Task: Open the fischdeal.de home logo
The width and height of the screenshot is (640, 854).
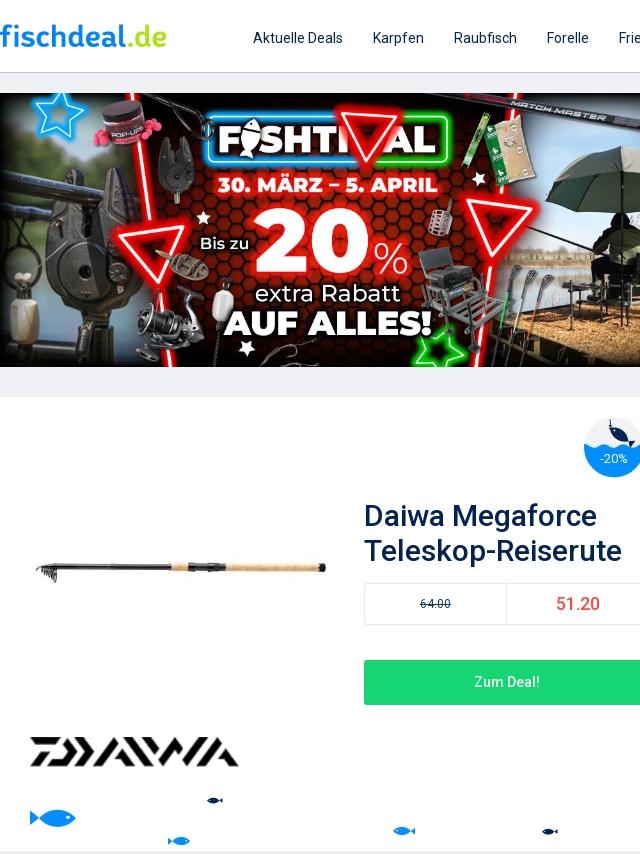Action: click(83, 36)
